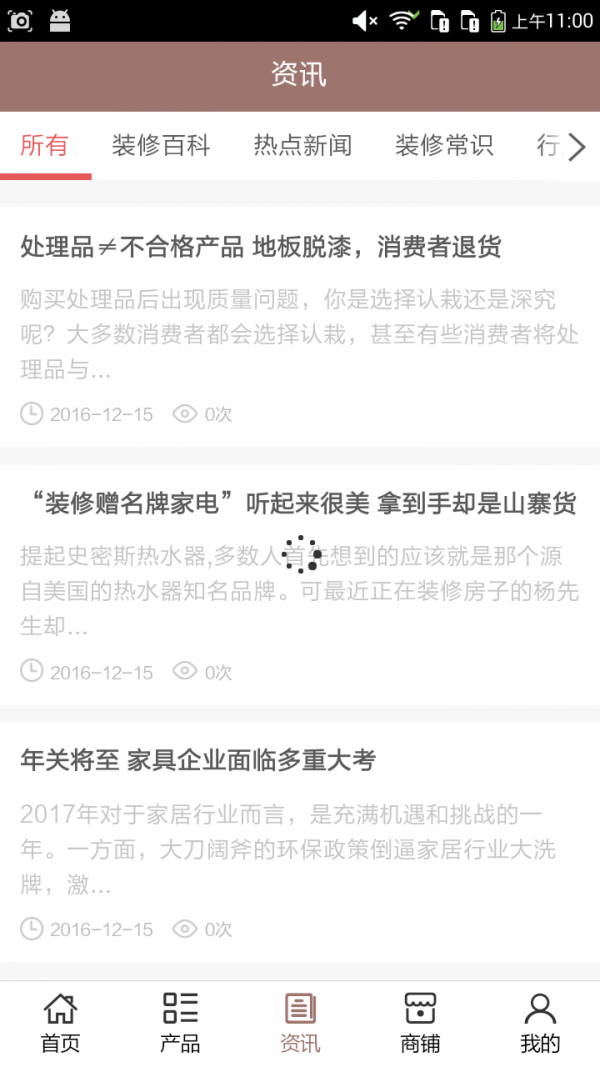Viewport: 600px width, 1067px height.
Task: Open the 我的 profile tab
Action: pyautogui.click(x=540, y=1023)
